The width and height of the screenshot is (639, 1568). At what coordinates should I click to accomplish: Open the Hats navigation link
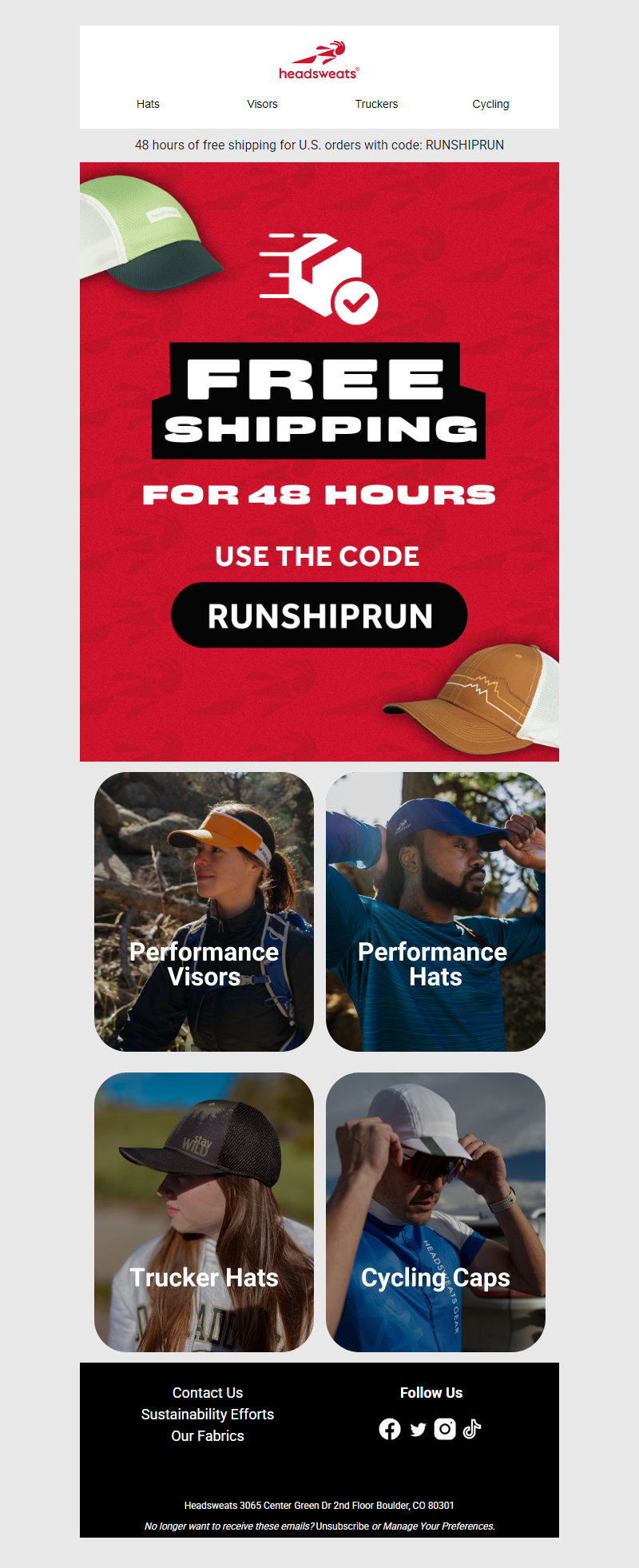[148, 104]
